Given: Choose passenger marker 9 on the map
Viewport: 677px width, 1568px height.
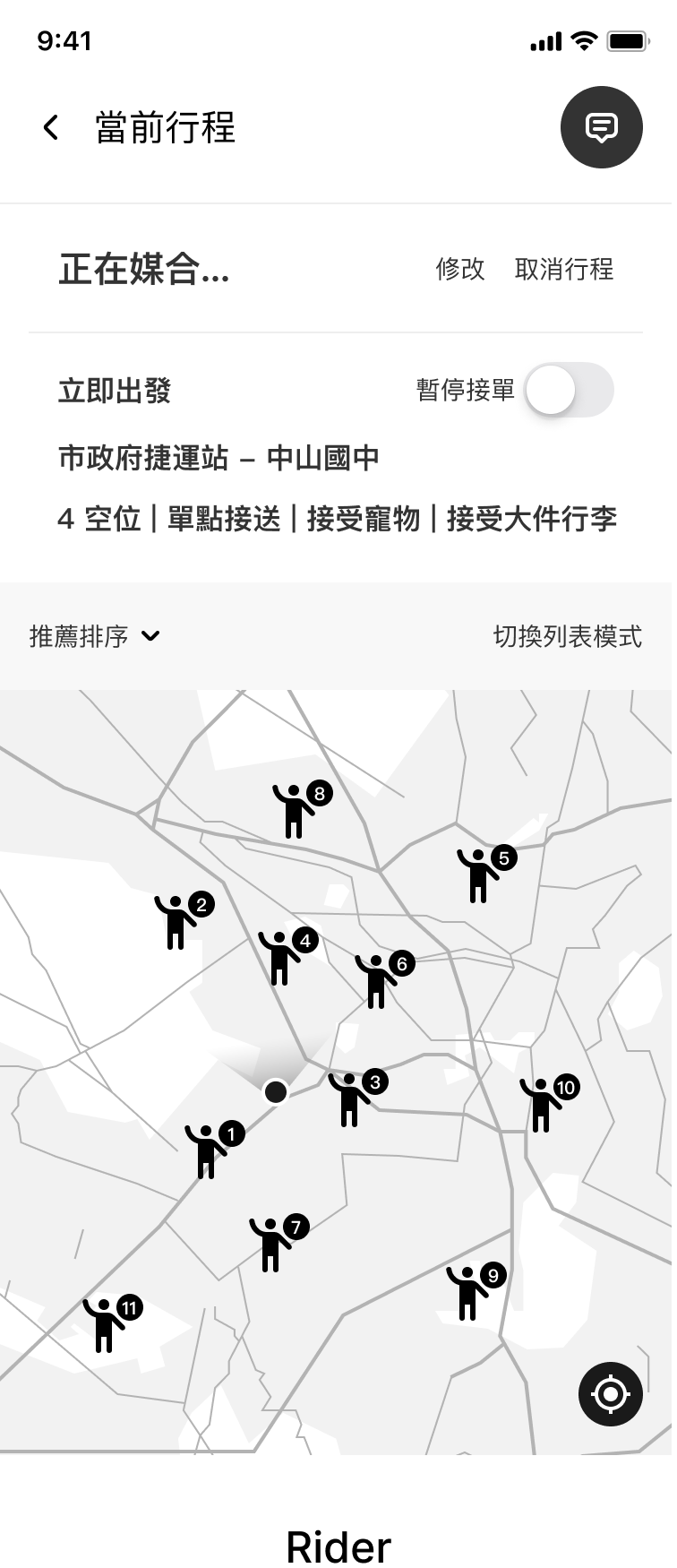Looking at the screenshot, I should pos(471,1291).
